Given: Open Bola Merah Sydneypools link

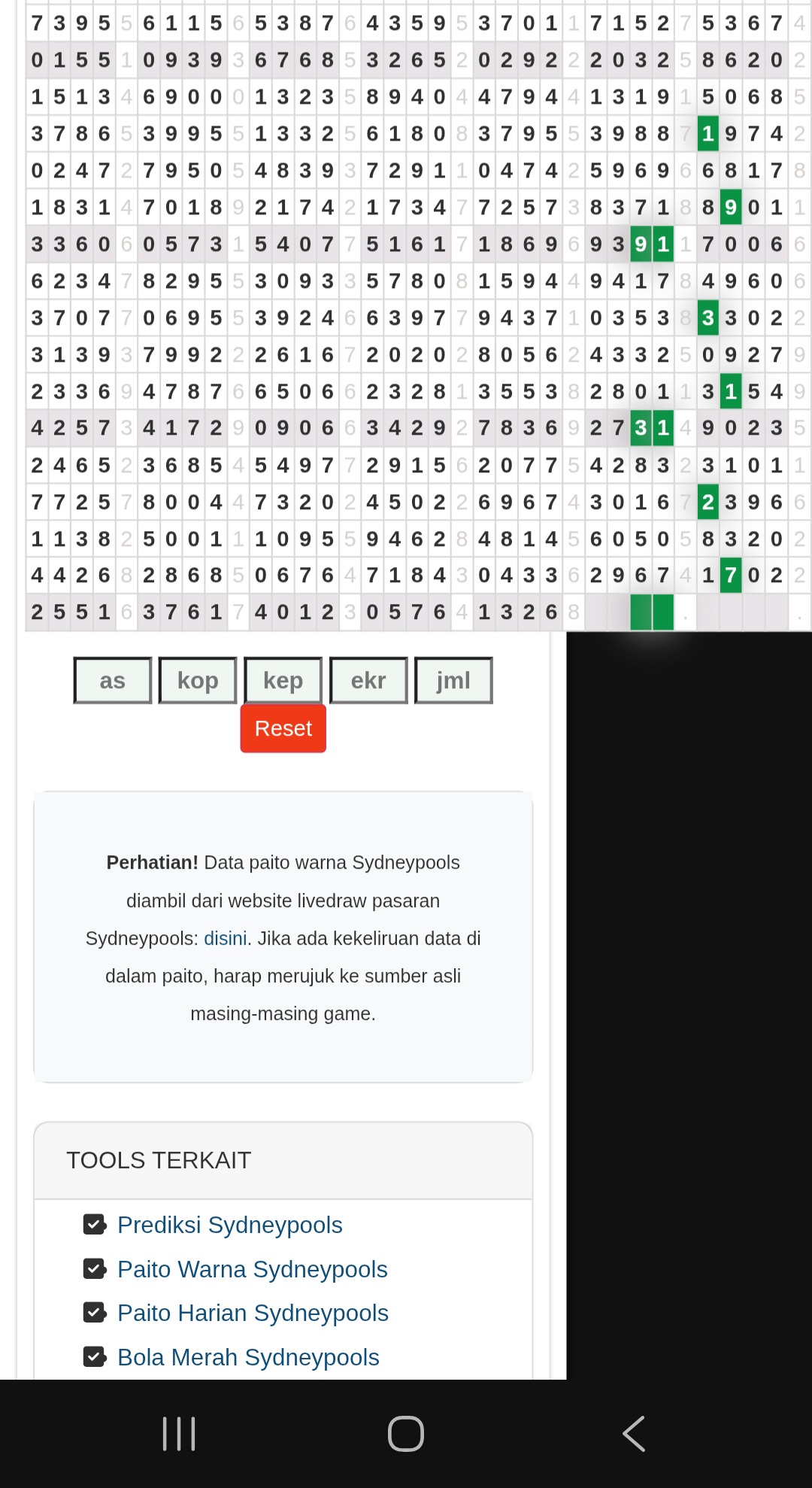Looking at the screenshot, I should 248,1357.
